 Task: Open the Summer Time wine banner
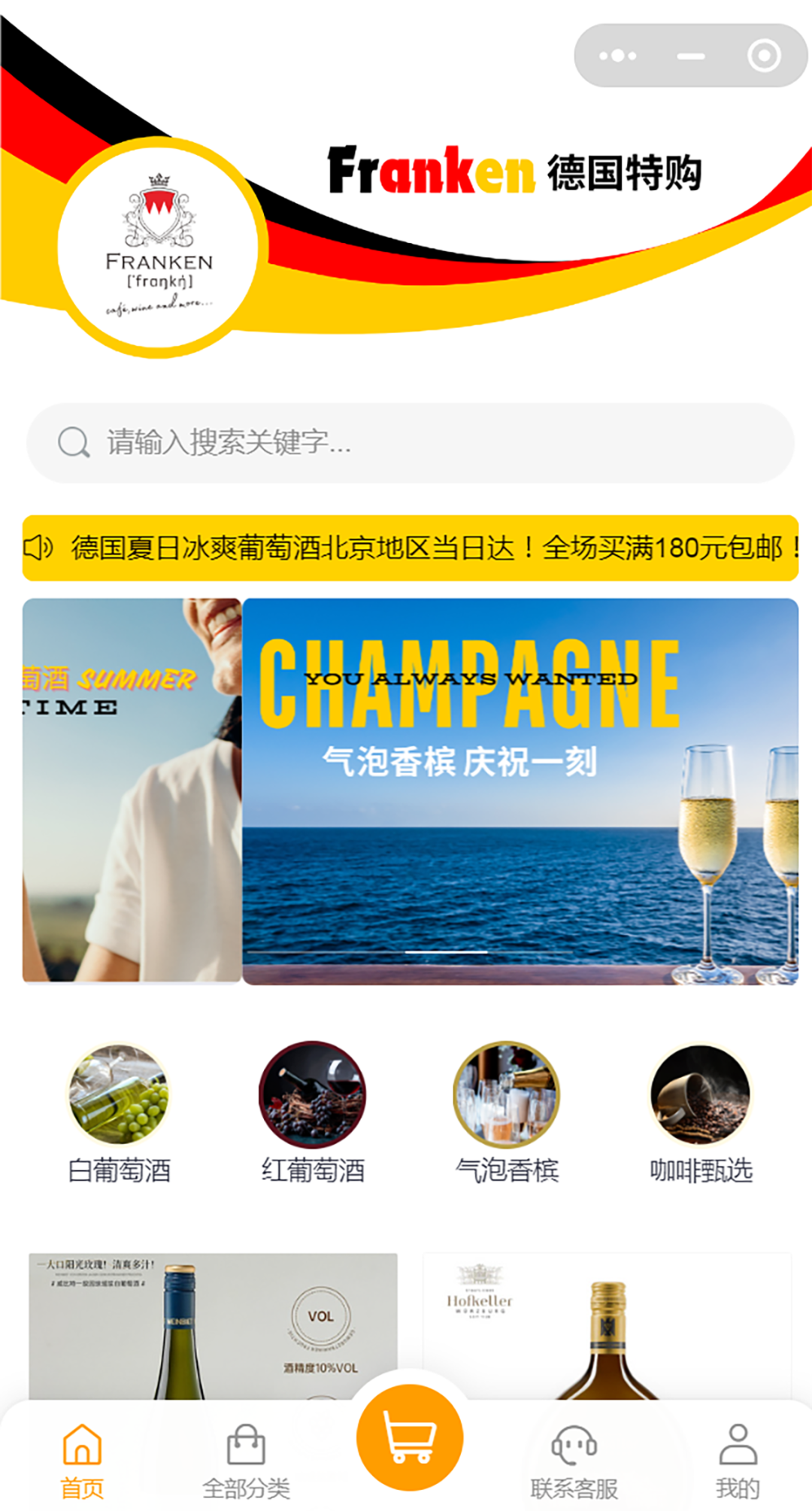132,790
